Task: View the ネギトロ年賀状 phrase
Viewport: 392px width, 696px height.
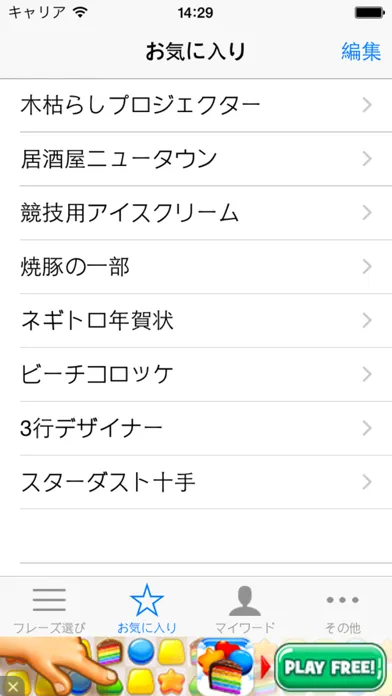Action: click(x=196, y=320)
